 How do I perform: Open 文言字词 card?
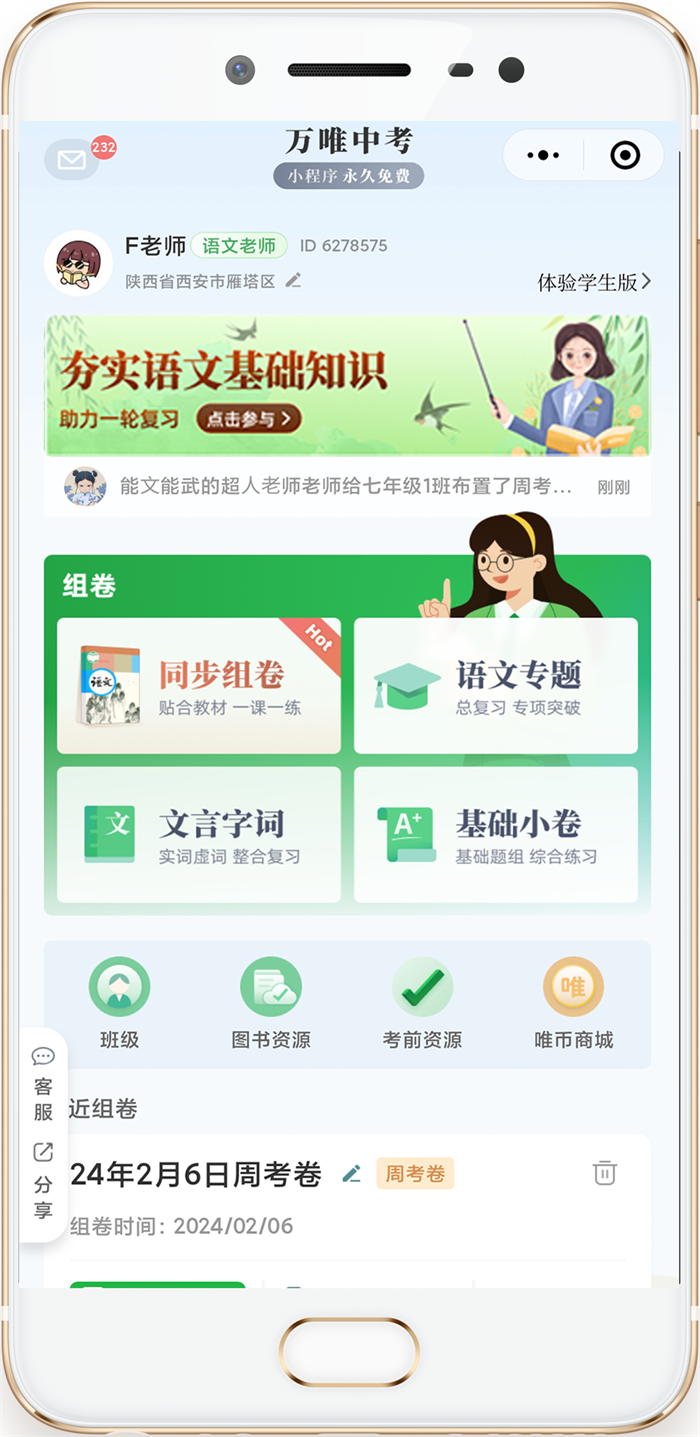199,834
